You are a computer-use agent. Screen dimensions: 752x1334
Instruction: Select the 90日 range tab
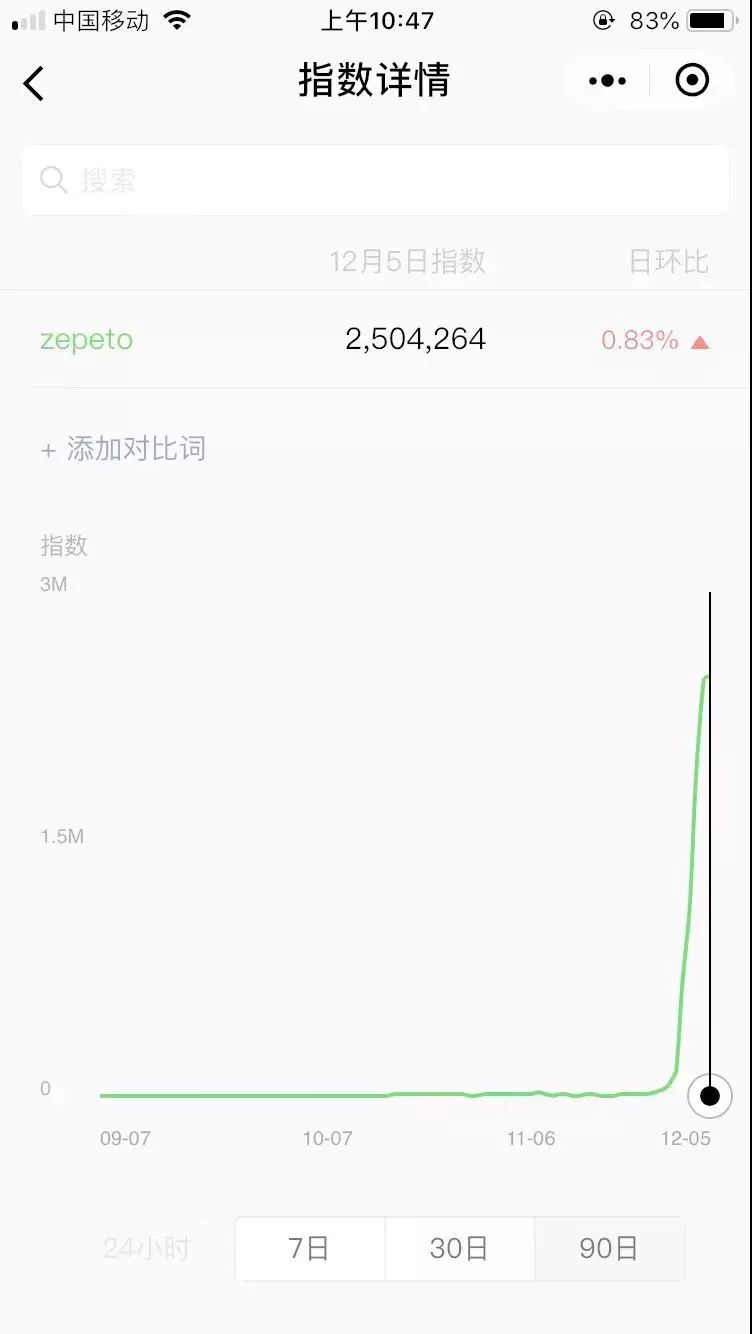pyautogui.click(x=608, y=1248)
